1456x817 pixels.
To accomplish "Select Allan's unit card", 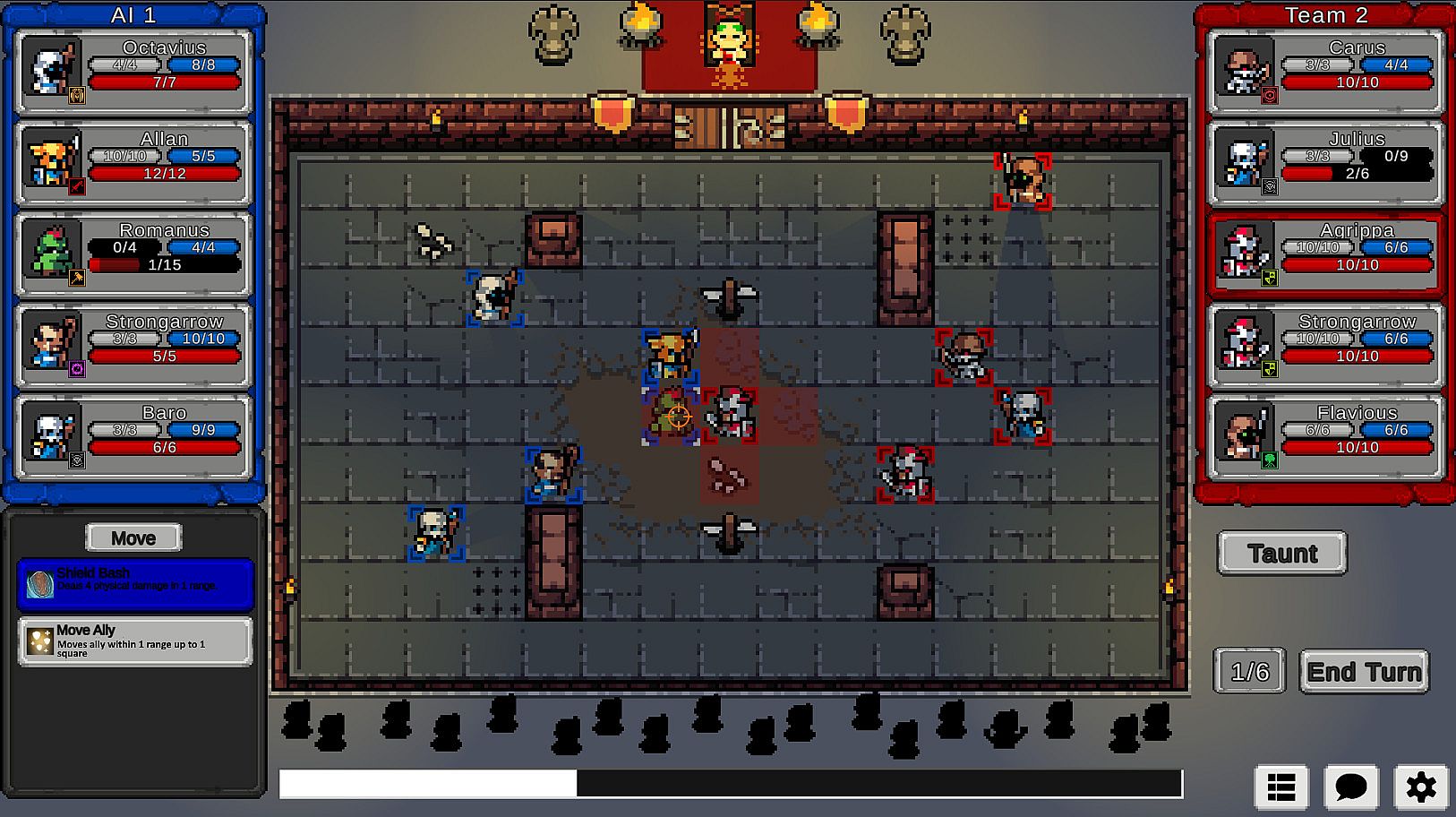I will pos(133,162).
